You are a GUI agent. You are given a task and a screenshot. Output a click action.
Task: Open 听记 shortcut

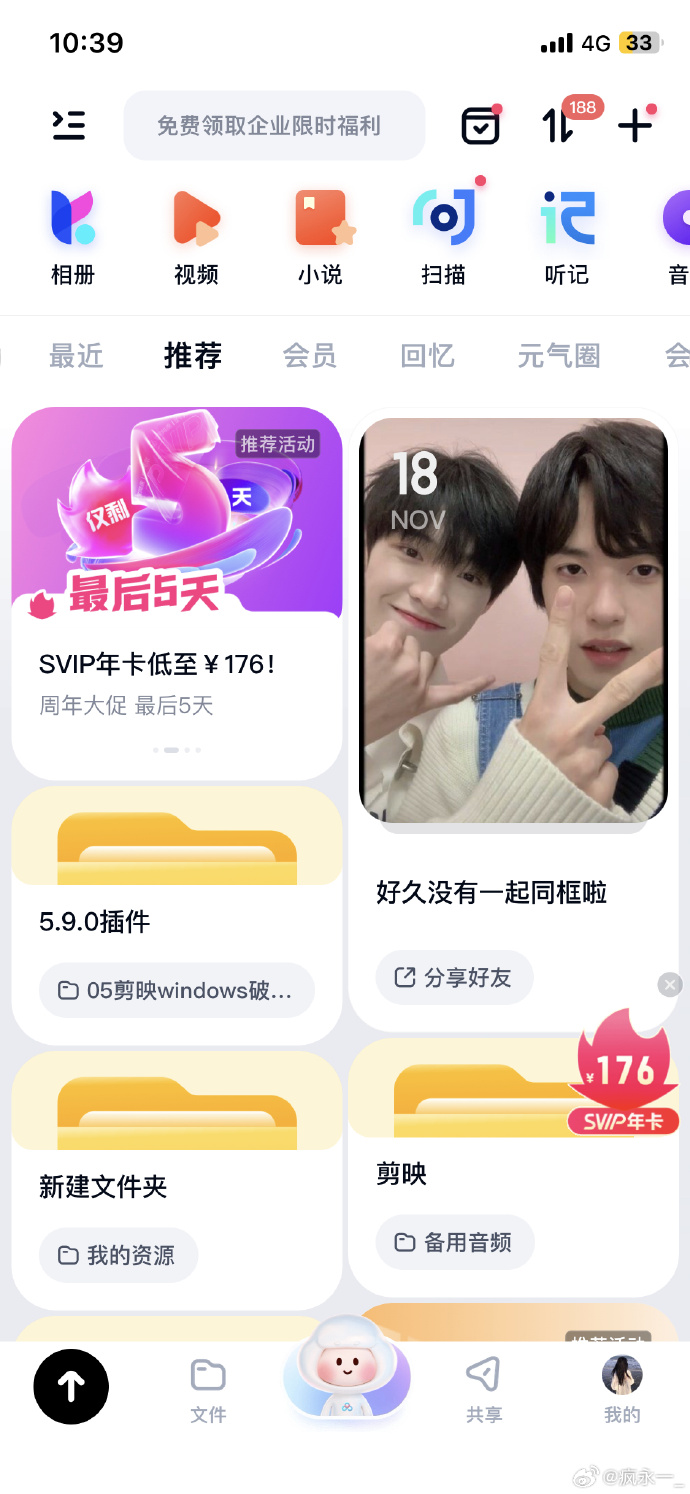[566, 236]
